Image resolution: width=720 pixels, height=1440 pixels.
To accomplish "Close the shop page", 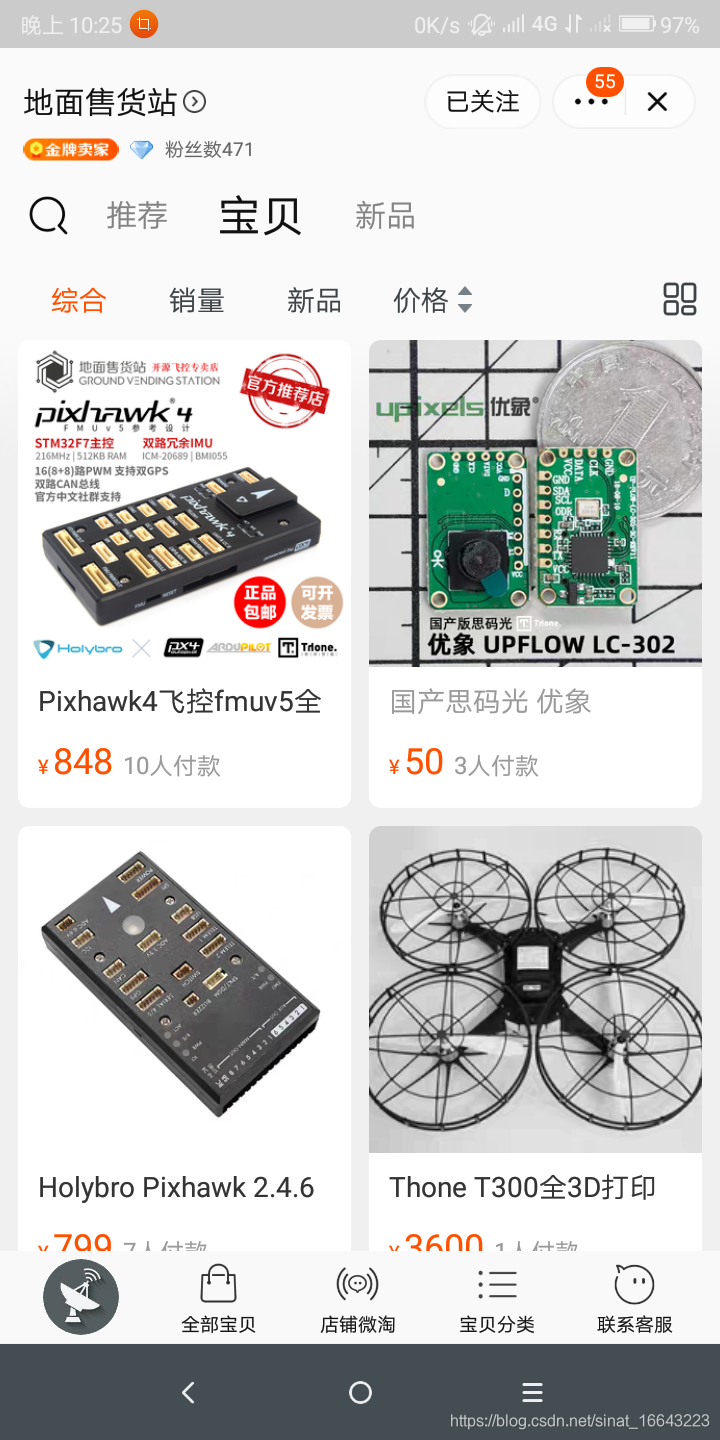I will (657, 102).
